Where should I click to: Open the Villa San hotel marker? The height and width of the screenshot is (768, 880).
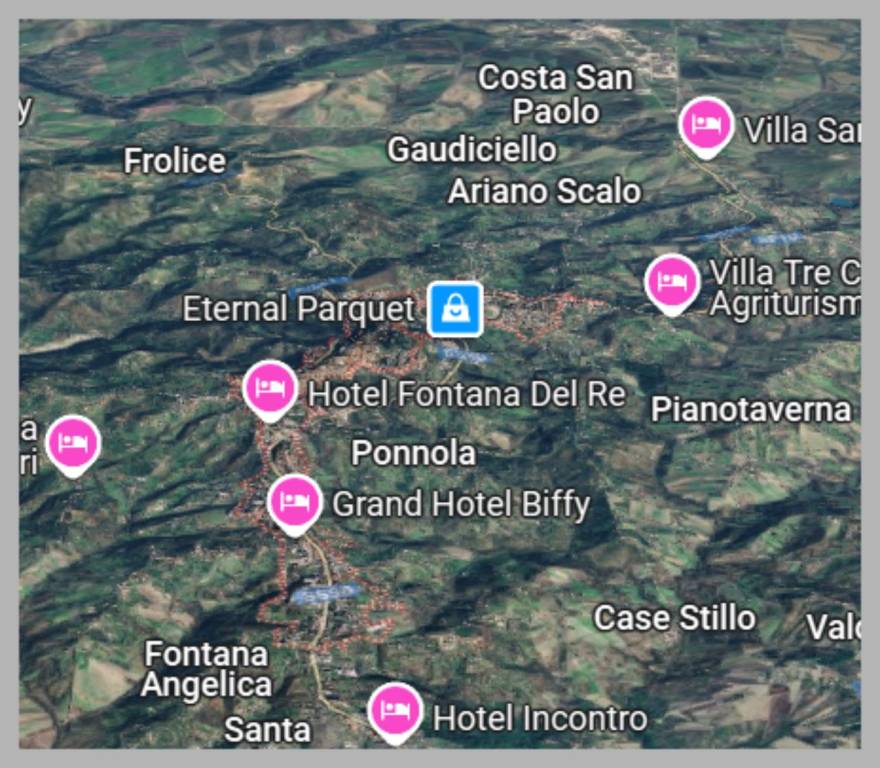click(x=706, y=125)
